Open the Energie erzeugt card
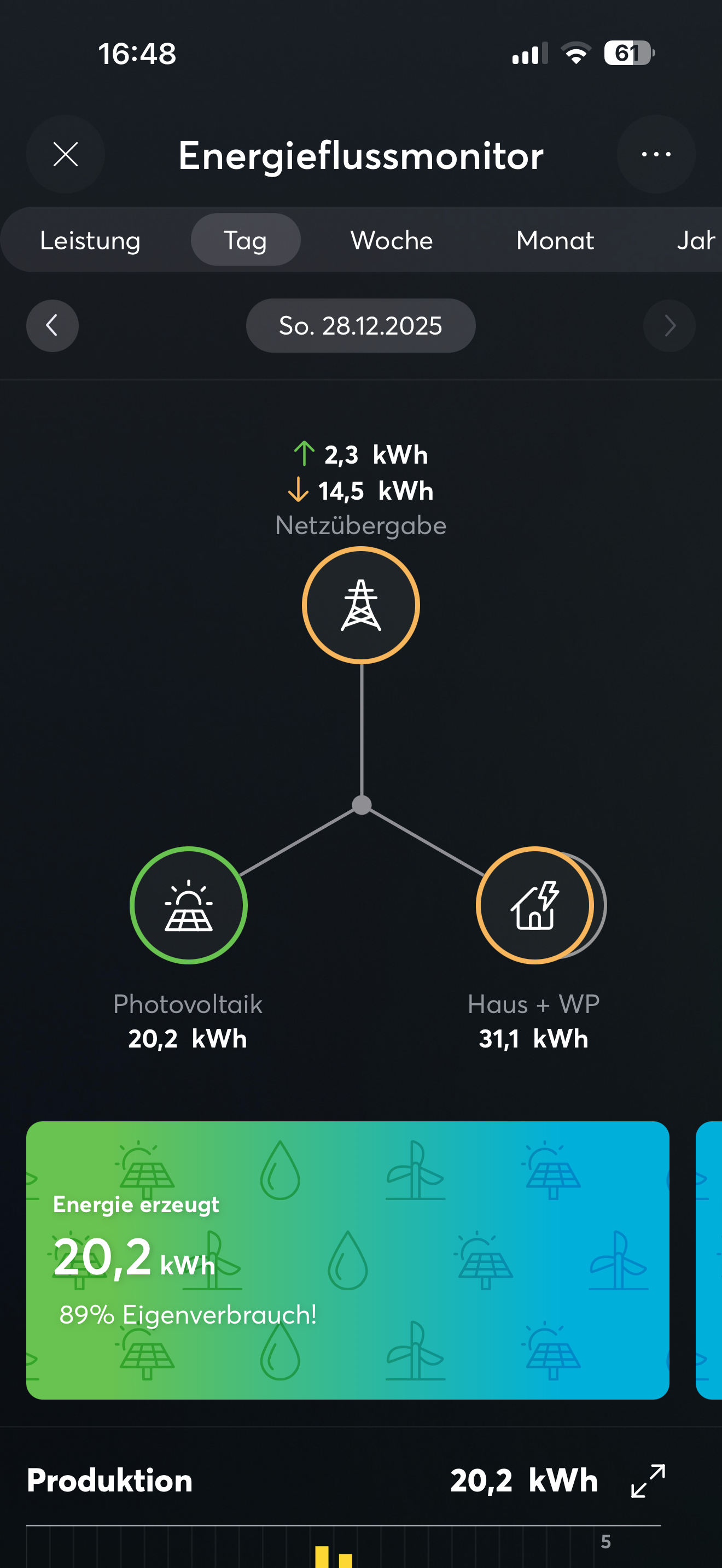722x1568 pixels. click(348, 1260)
